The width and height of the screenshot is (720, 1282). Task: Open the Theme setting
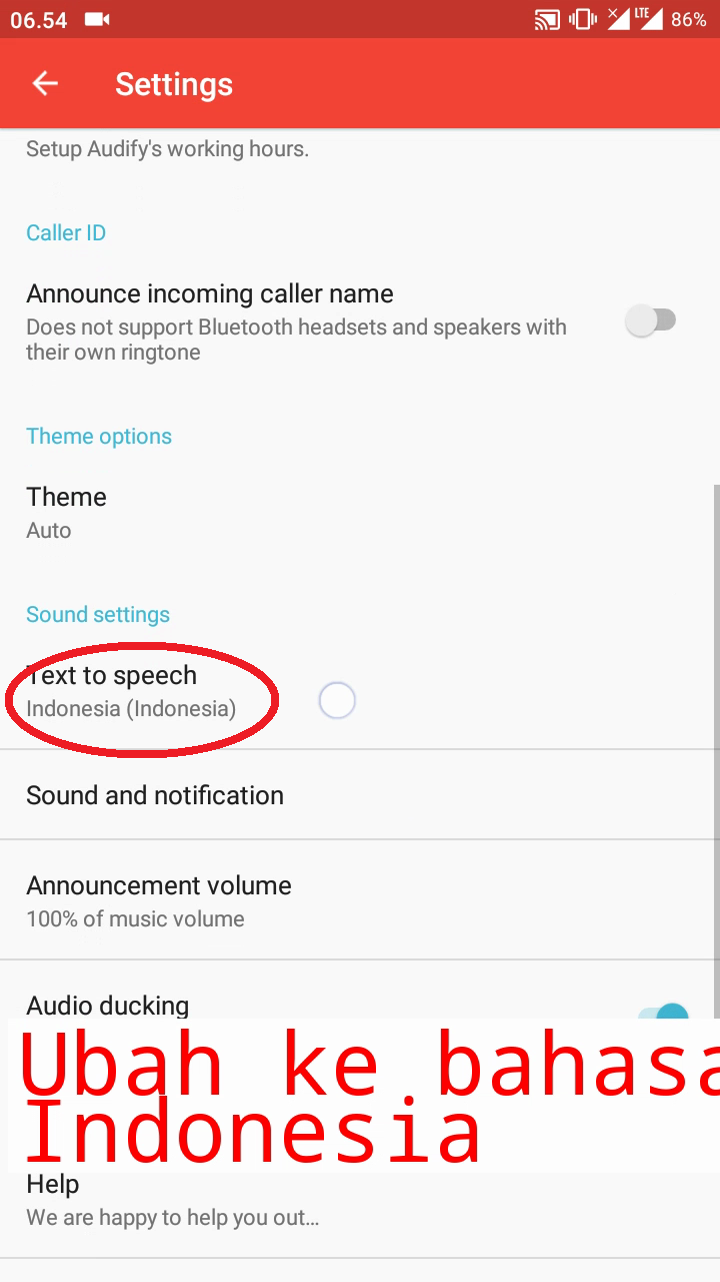click(66, 512)
